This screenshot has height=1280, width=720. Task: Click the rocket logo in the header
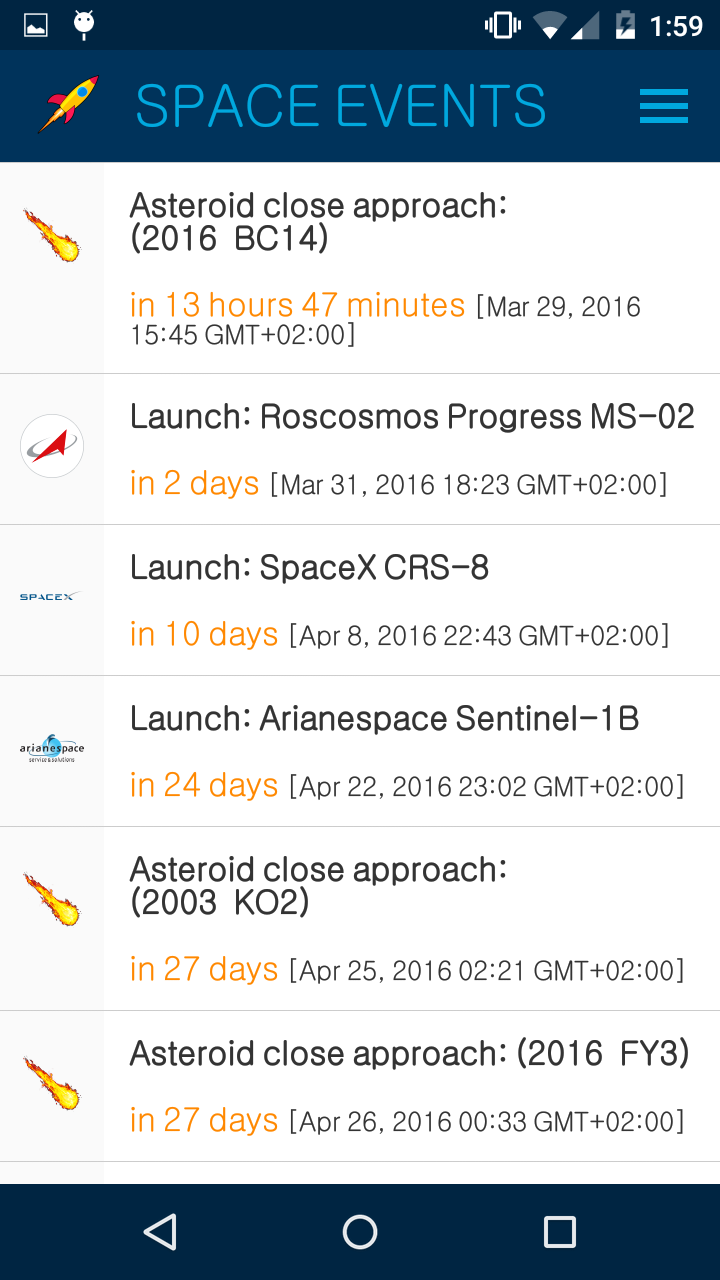68,105
